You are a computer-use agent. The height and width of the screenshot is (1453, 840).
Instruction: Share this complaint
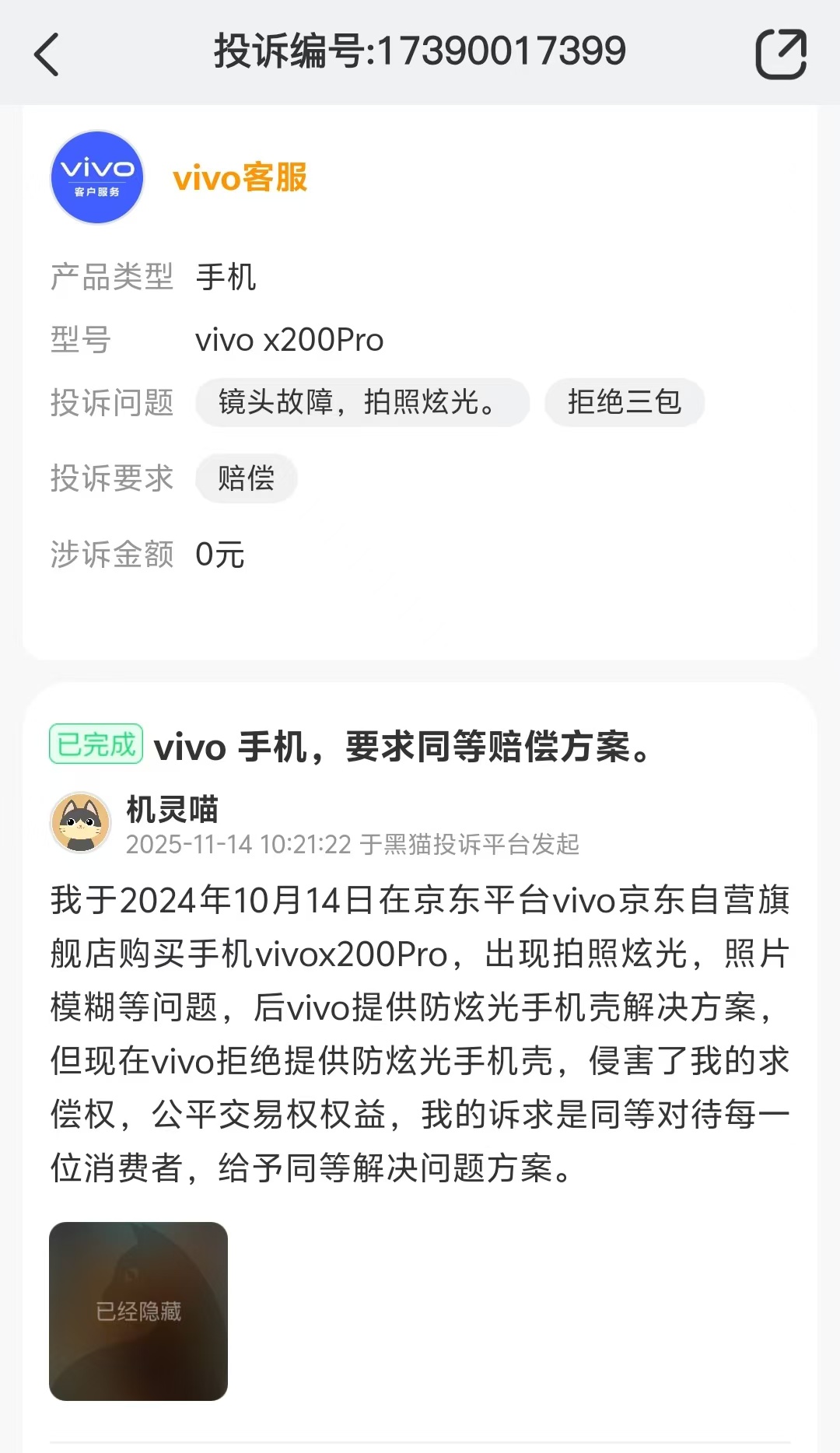pos(780,54)
